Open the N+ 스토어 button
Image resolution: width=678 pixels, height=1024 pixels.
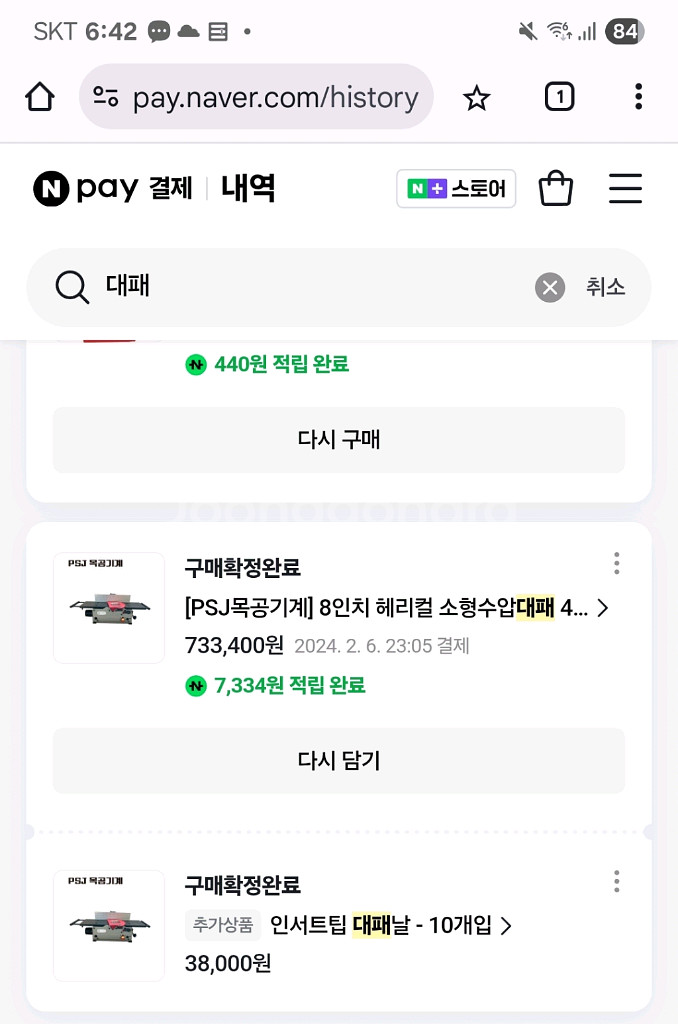coord(456,188)
